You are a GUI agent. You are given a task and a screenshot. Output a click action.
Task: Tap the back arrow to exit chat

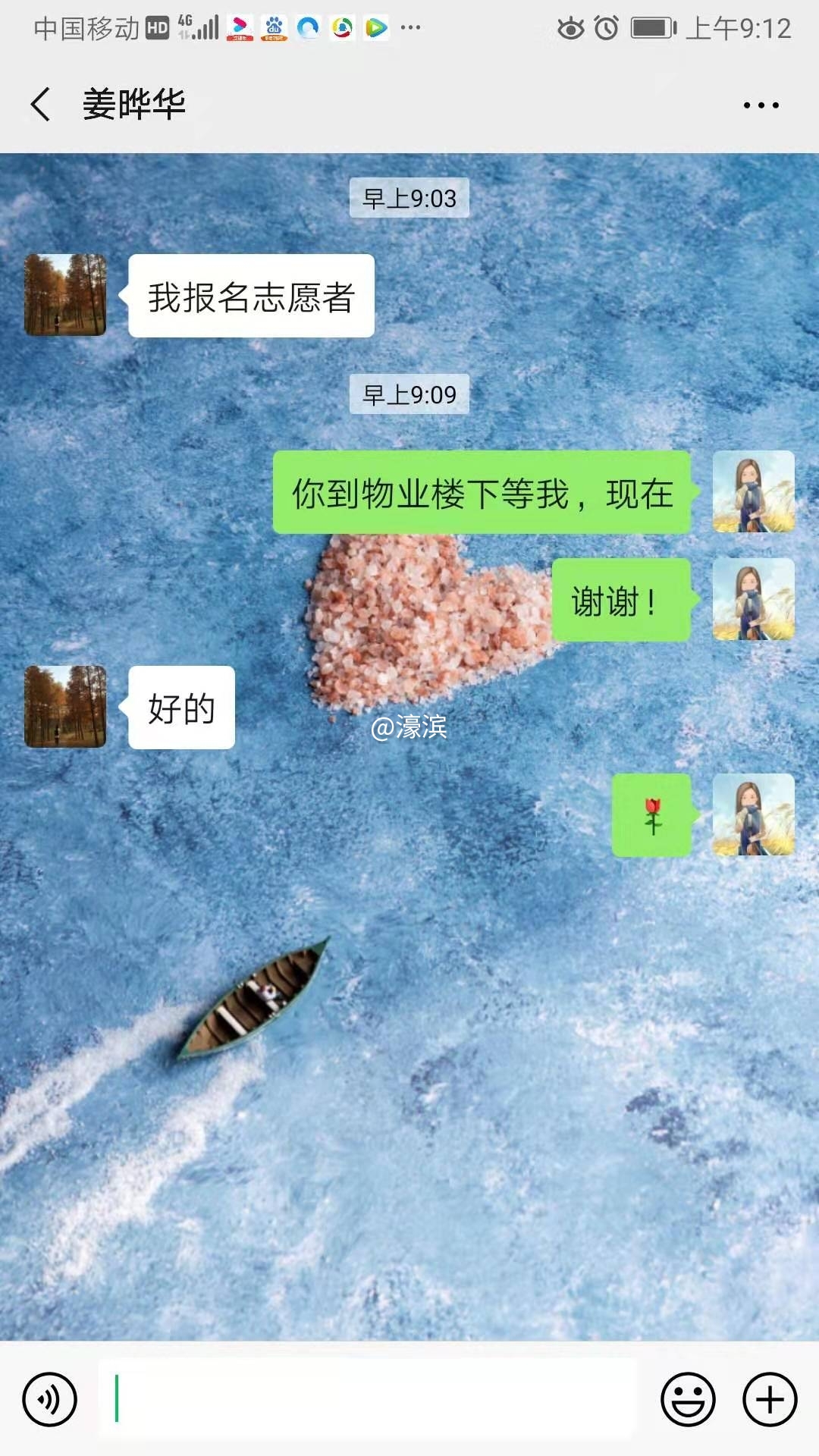42,105
